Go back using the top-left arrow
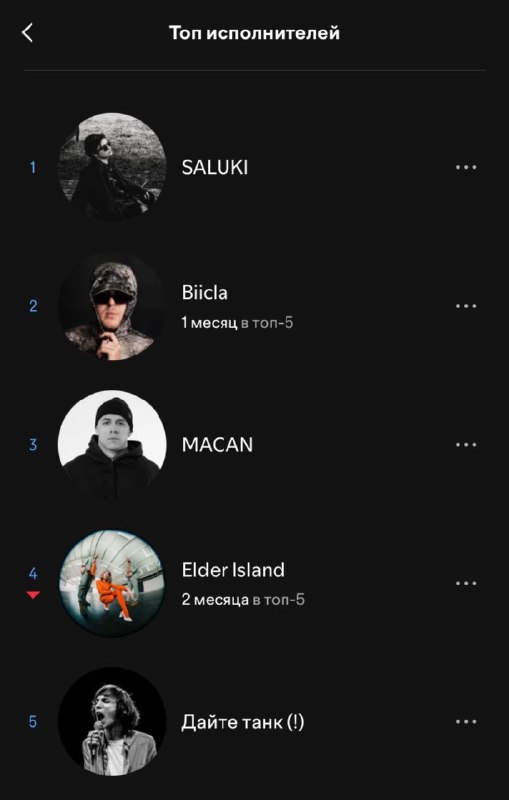 pos(28,33)
